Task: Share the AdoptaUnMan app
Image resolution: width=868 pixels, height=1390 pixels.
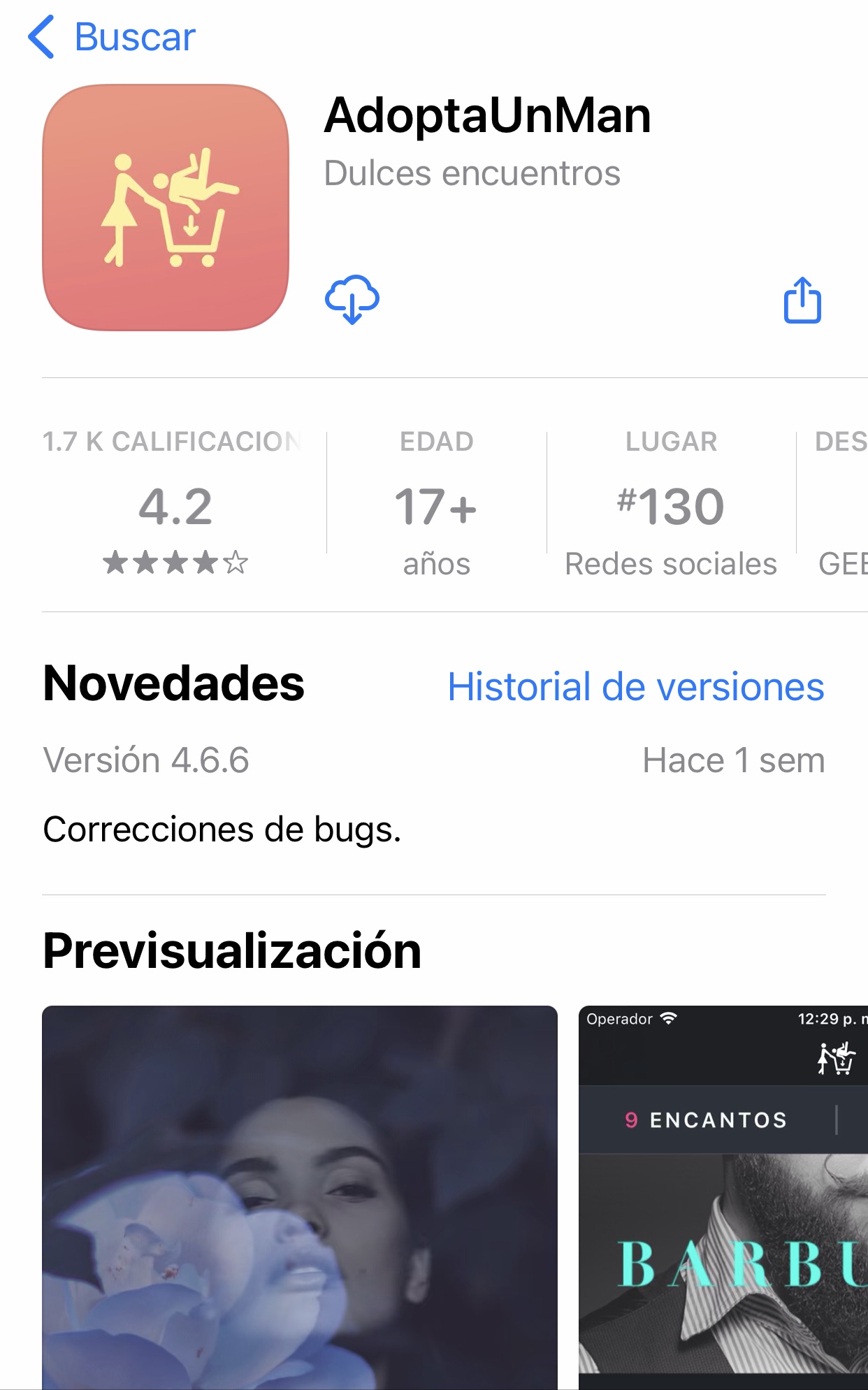Action: (x=802, y=301)
